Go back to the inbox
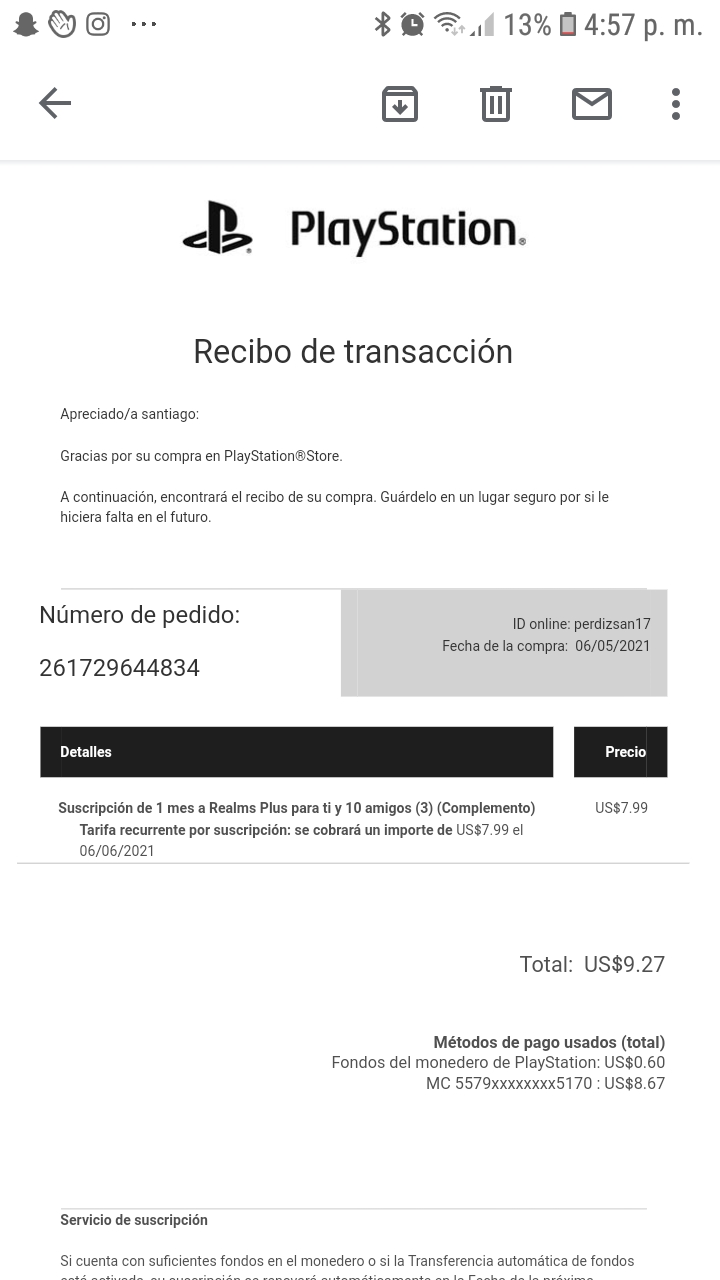This screenshot has height=1280, width=720. click(55, 103)
